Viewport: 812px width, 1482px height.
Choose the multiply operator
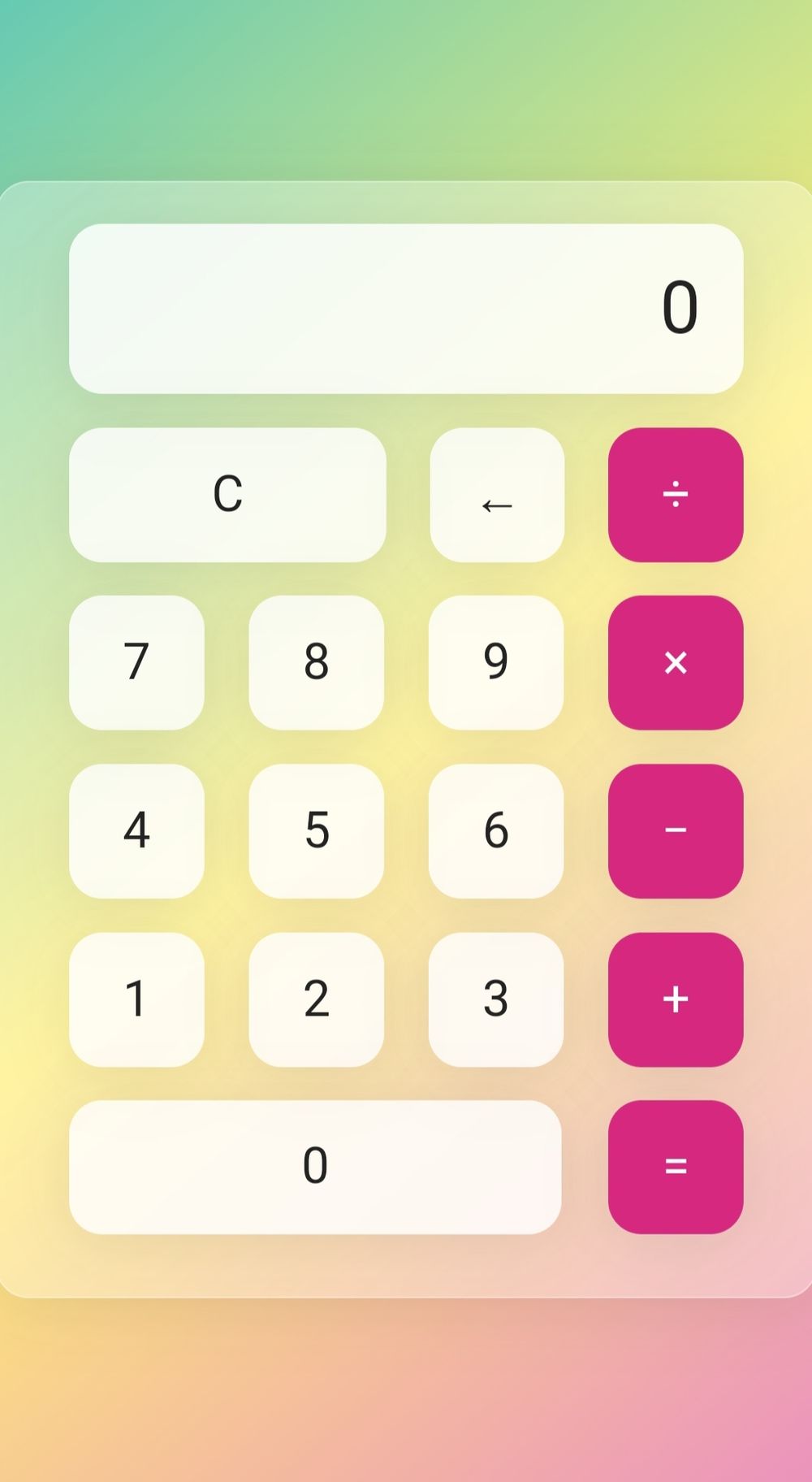tap(676, 663)
